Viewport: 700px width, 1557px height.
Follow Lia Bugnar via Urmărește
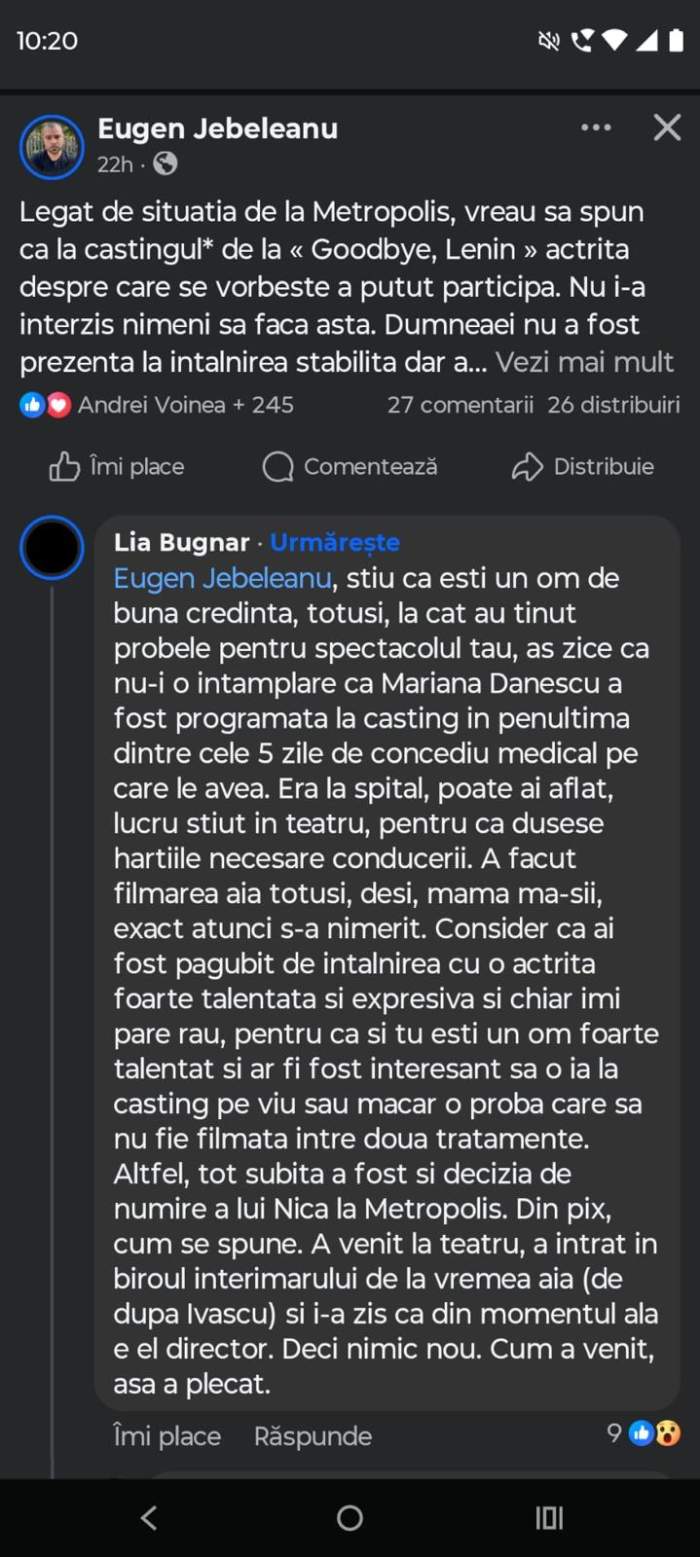(335, 543)
